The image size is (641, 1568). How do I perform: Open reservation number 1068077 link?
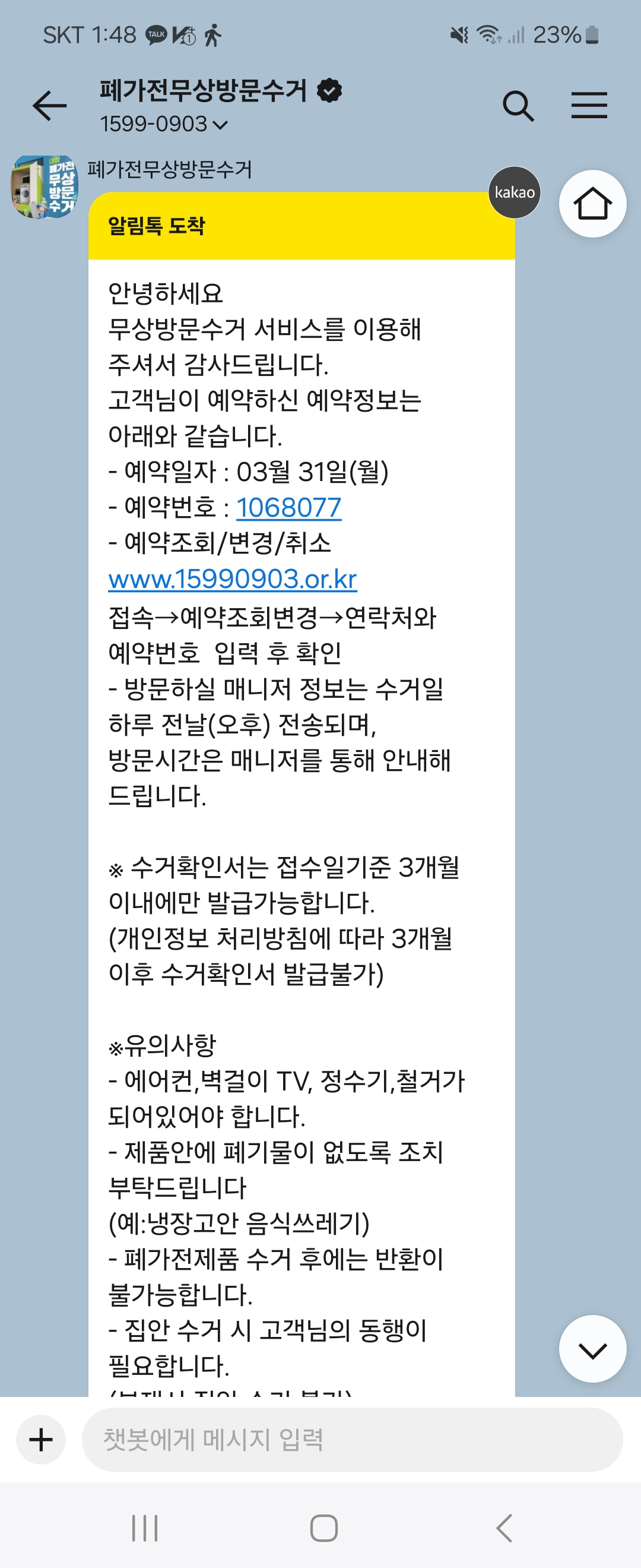pyautogui.click(x=288, y=507)
